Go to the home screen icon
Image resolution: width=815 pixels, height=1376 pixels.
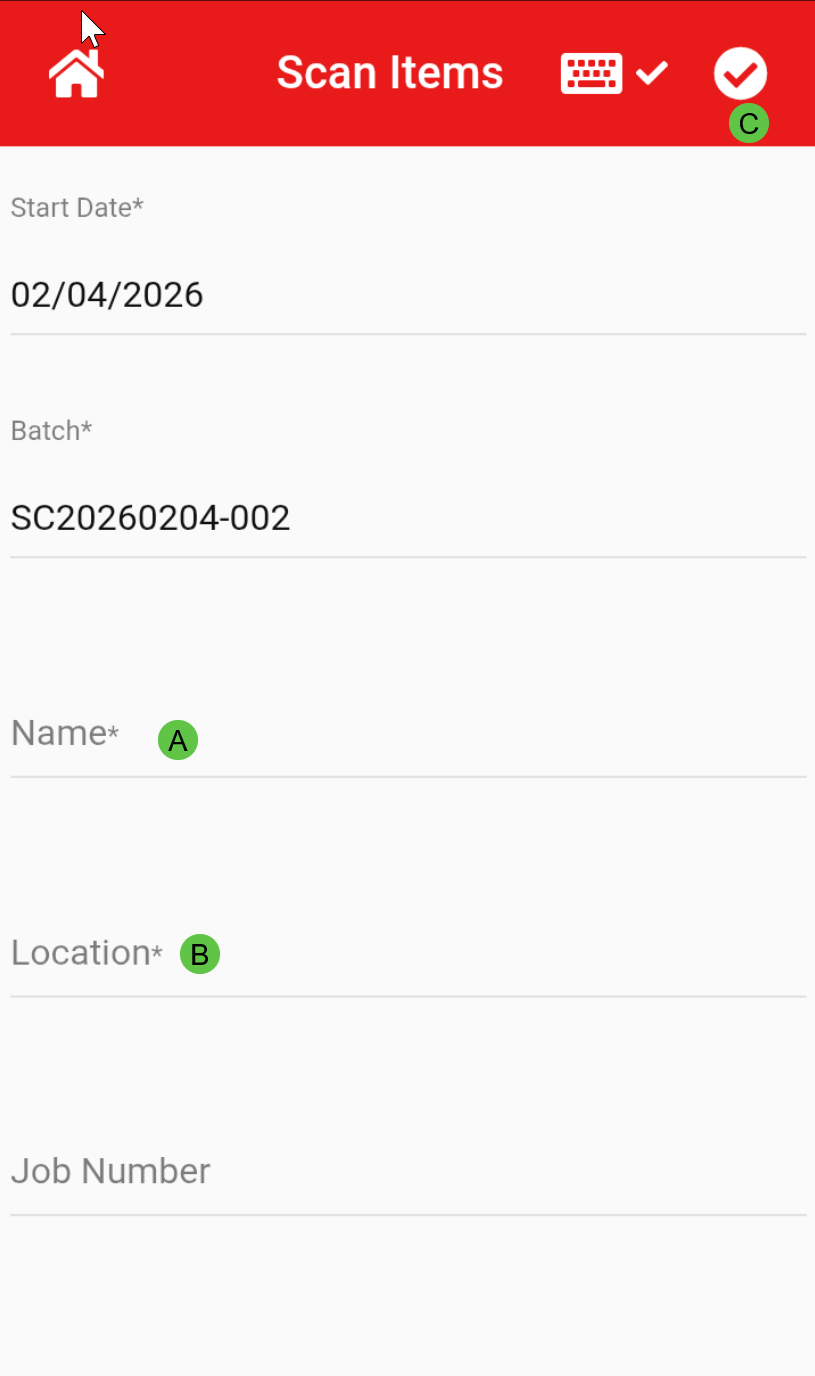click(77, 74)
